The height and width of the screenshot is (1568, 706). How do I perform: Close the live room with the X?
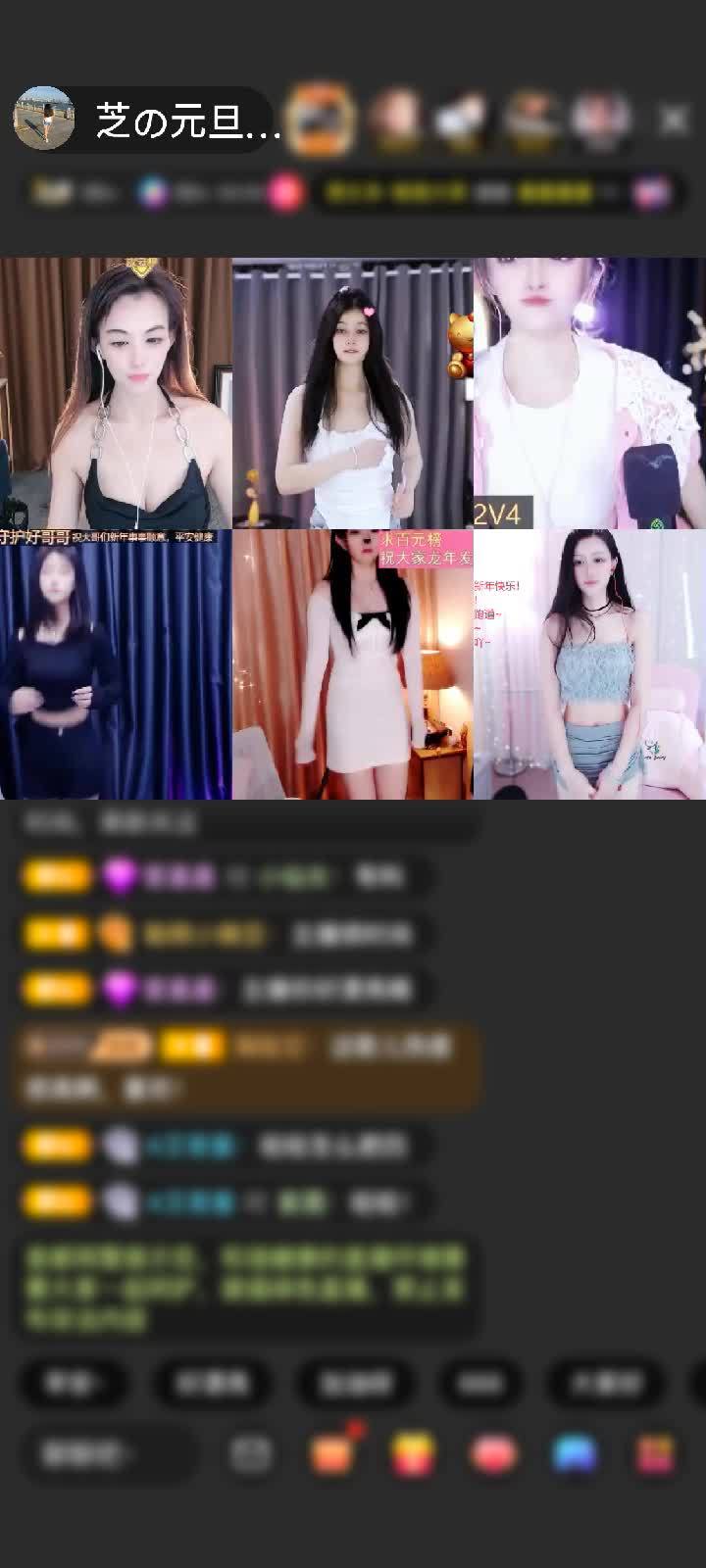pyautogui.click(x=674, y=120)
